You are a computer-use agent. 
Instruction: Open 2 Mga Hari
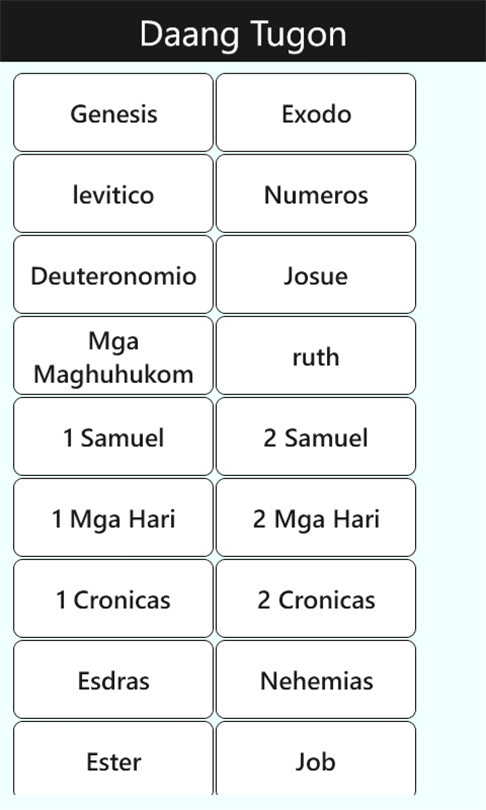coord(316,518)
